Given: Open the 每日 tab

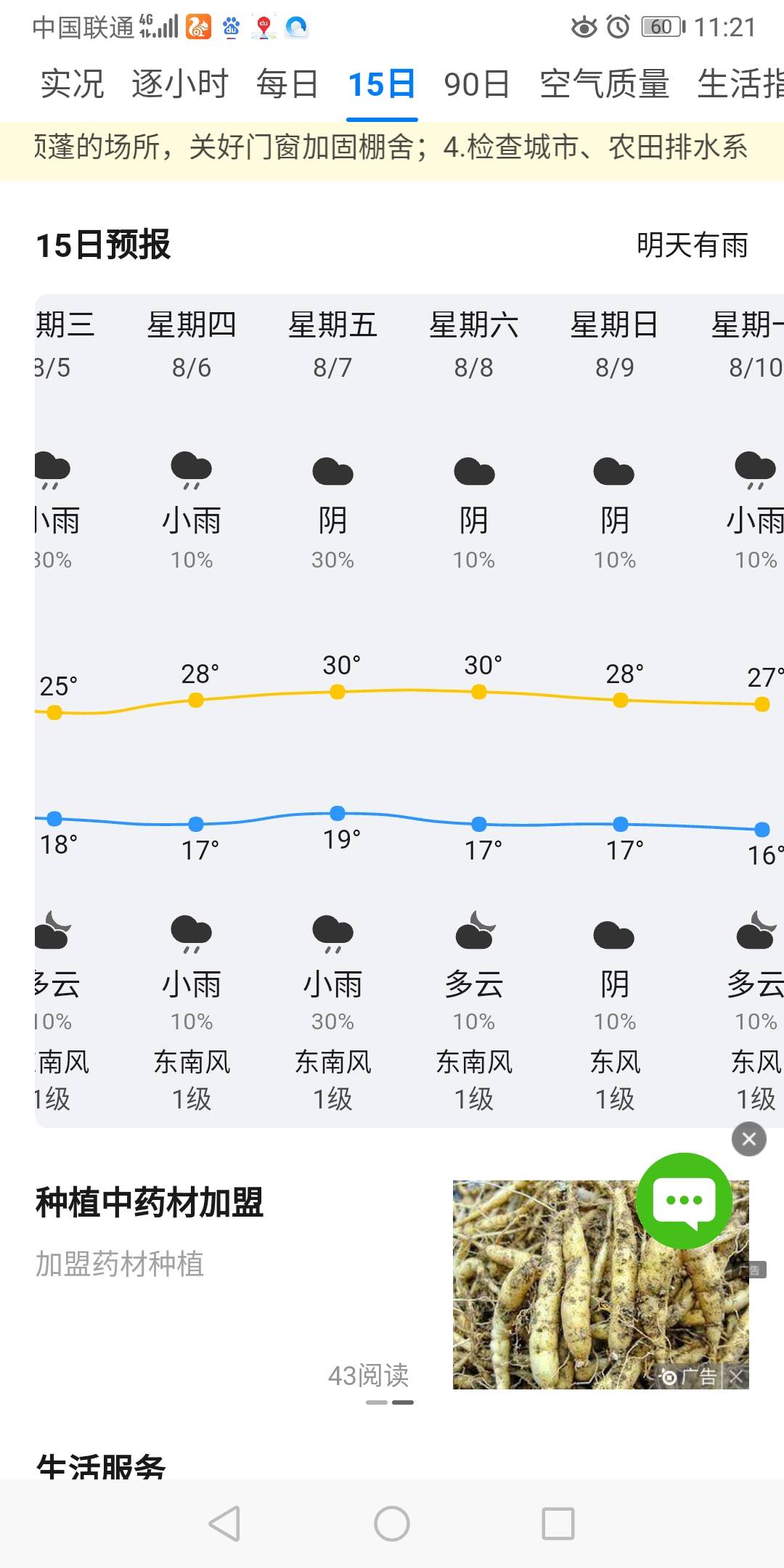Looking at the screenshot, I should point(287,84).
